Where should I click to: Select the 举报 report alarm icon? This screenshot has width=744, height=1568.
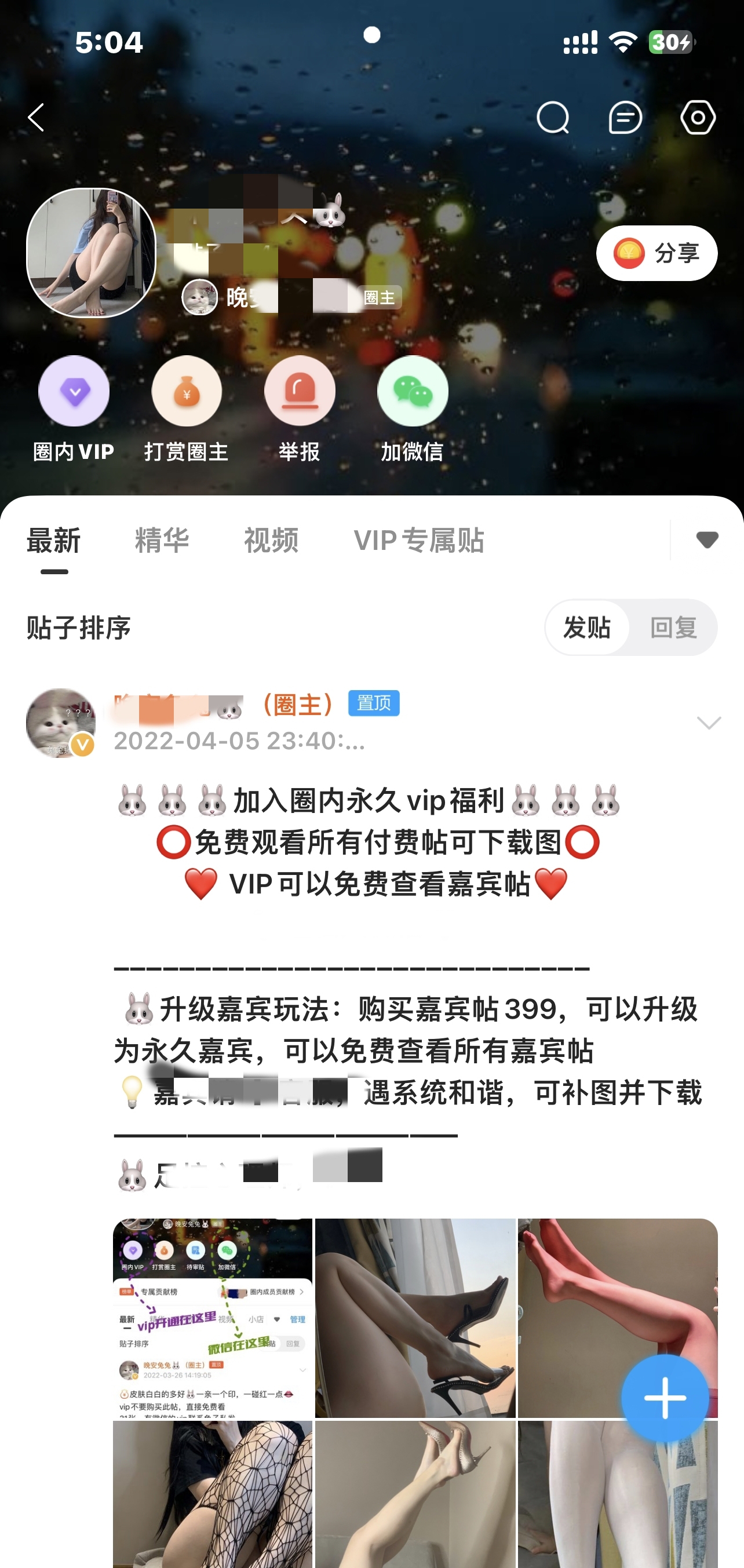[300, 391]
